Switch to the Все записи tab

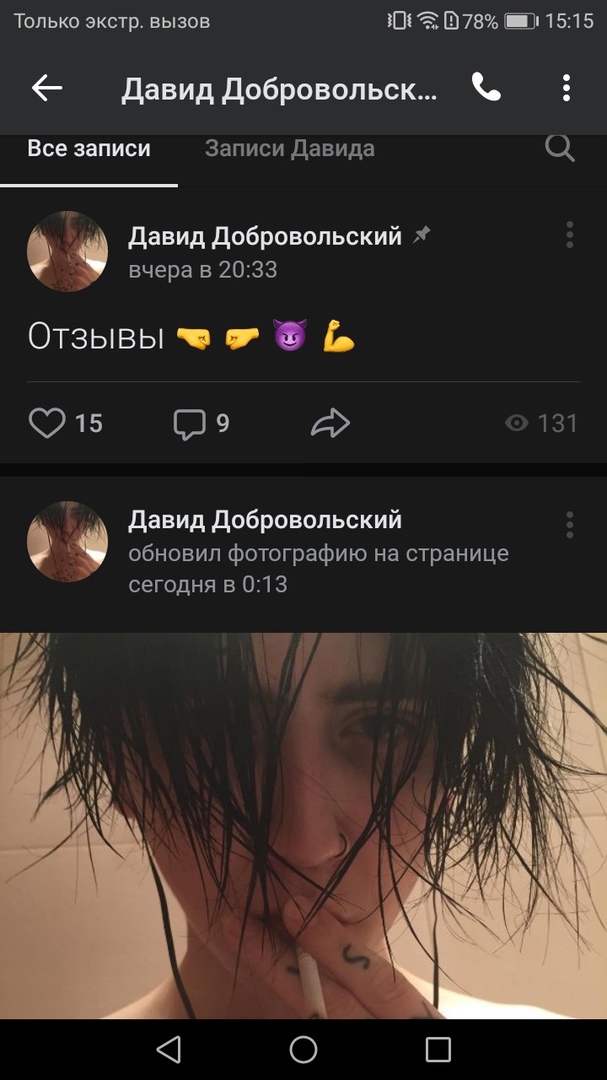tap(89, 149)
